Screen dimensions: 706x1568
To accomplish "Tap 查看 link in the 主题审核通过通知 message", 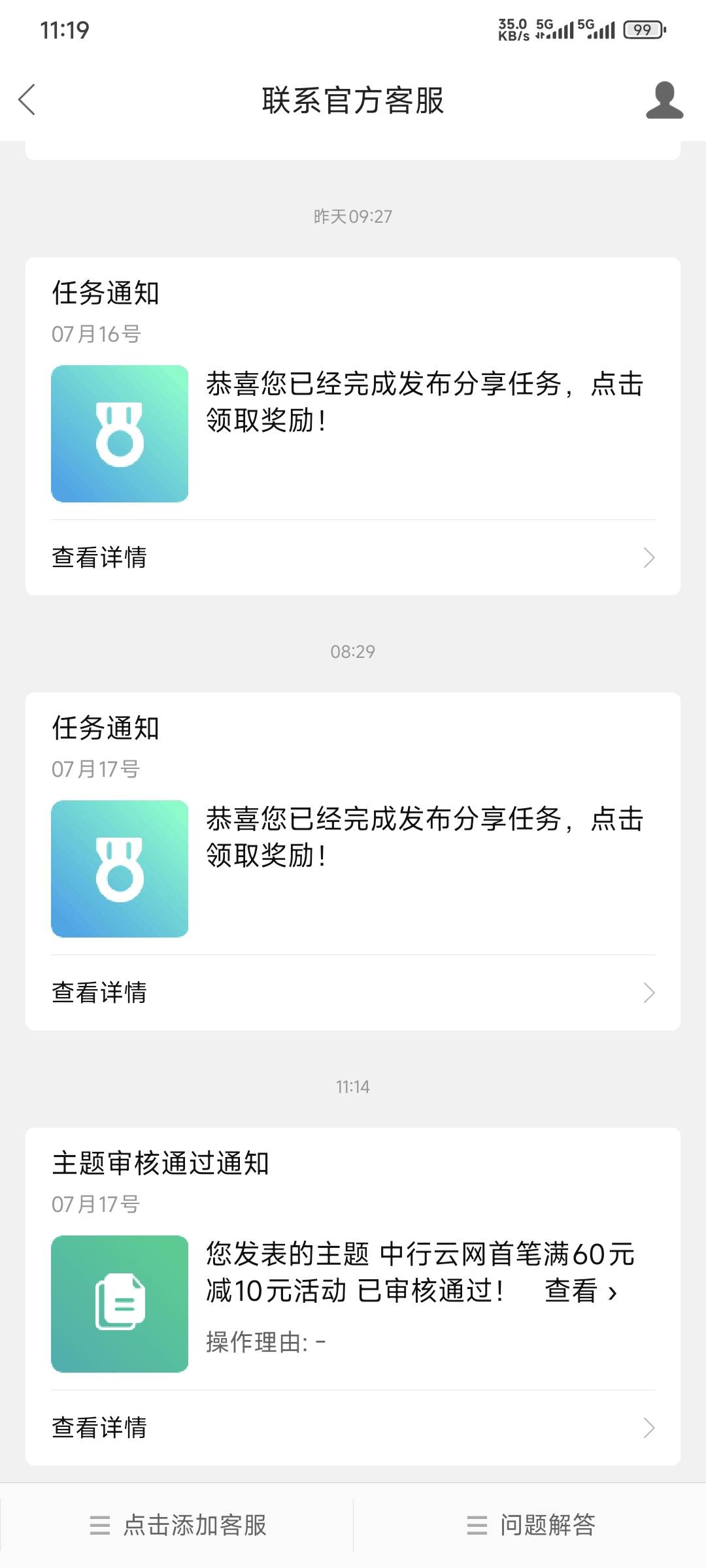I will point(581,1290).
